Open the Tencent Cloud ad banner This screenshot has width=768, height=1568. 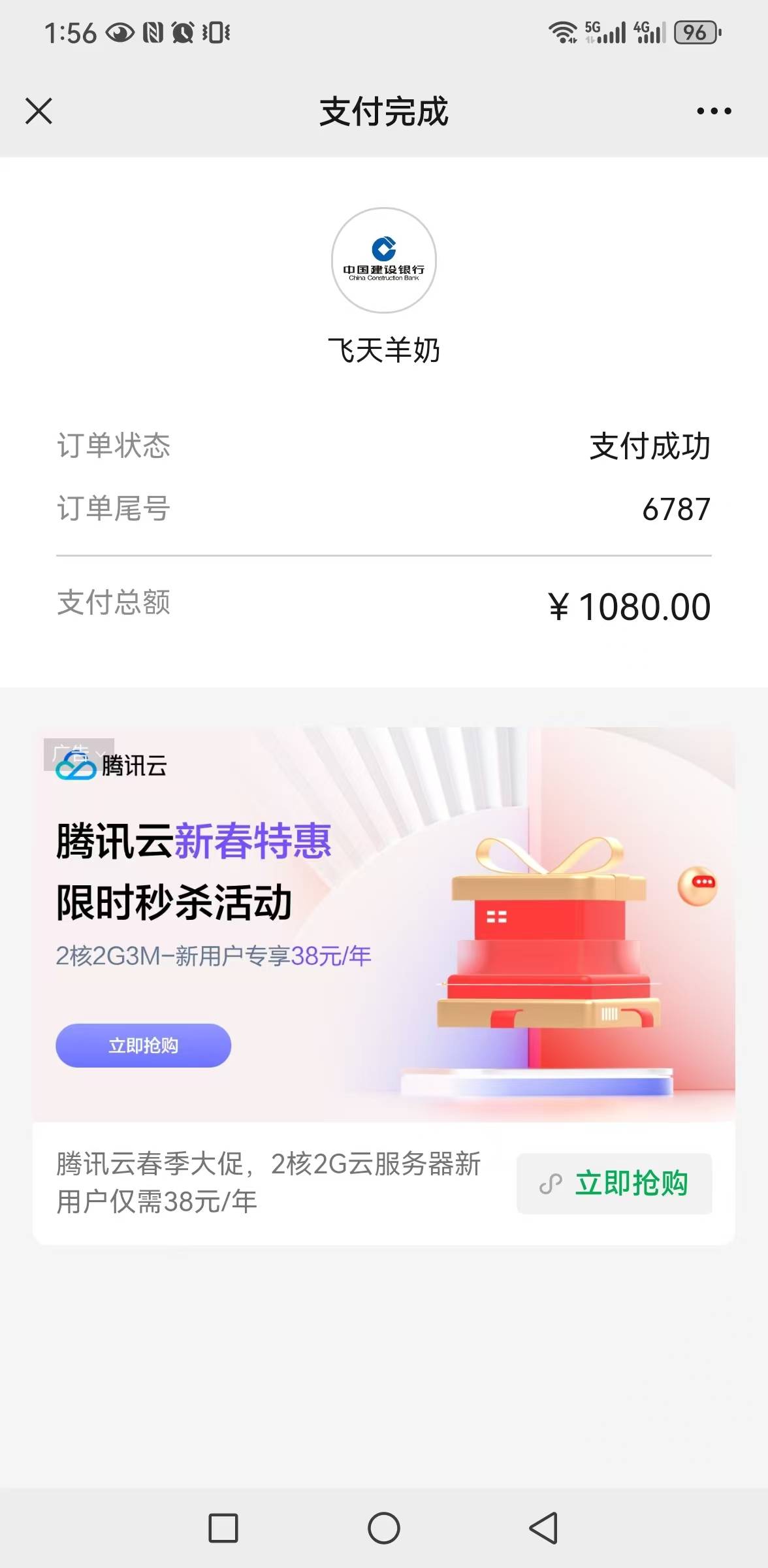coord(384,924)
